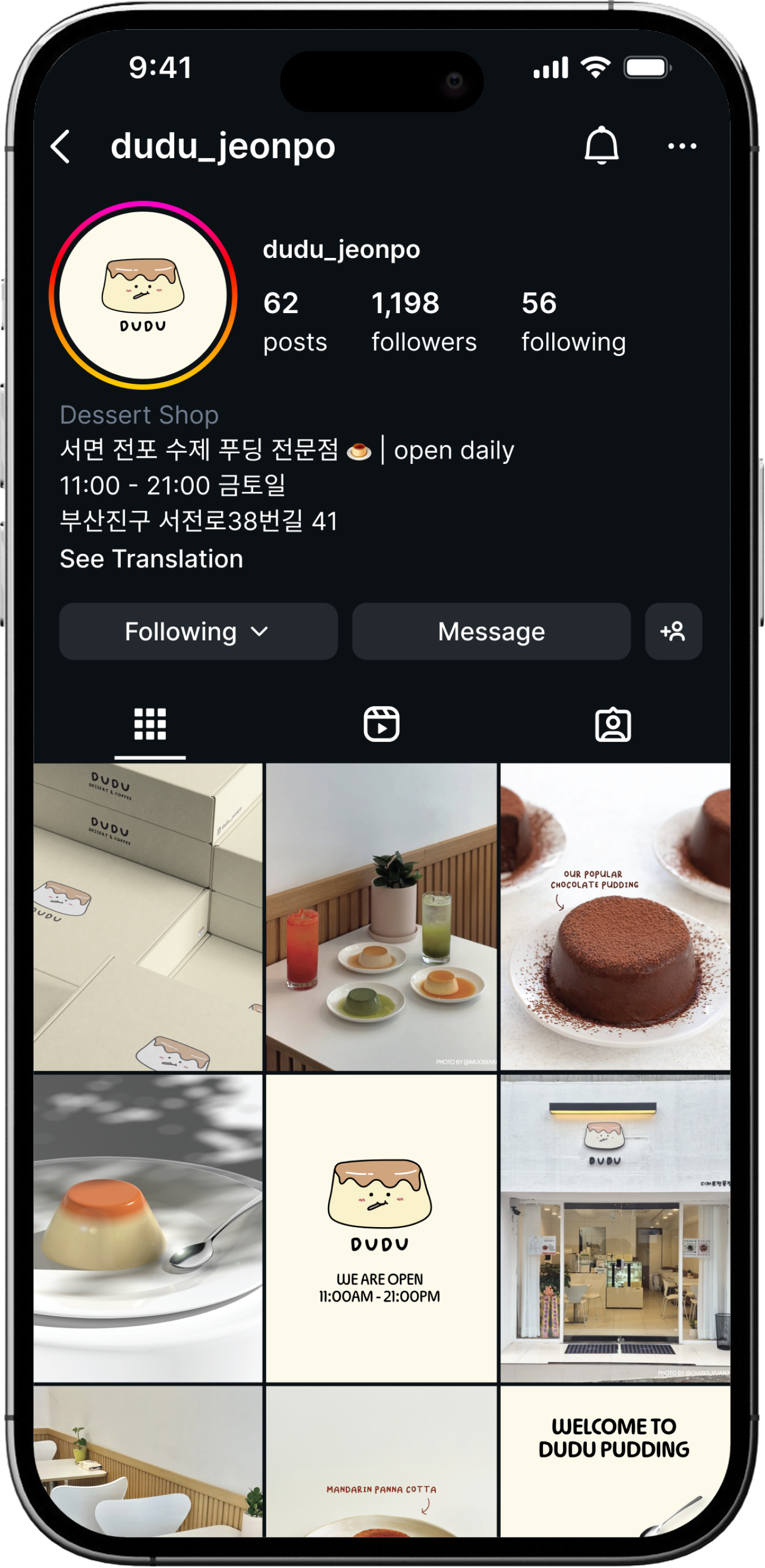Screen dimensions: 765x1568
Task: Switch to the tagged photos tab
Action: [x=613, y=724]
